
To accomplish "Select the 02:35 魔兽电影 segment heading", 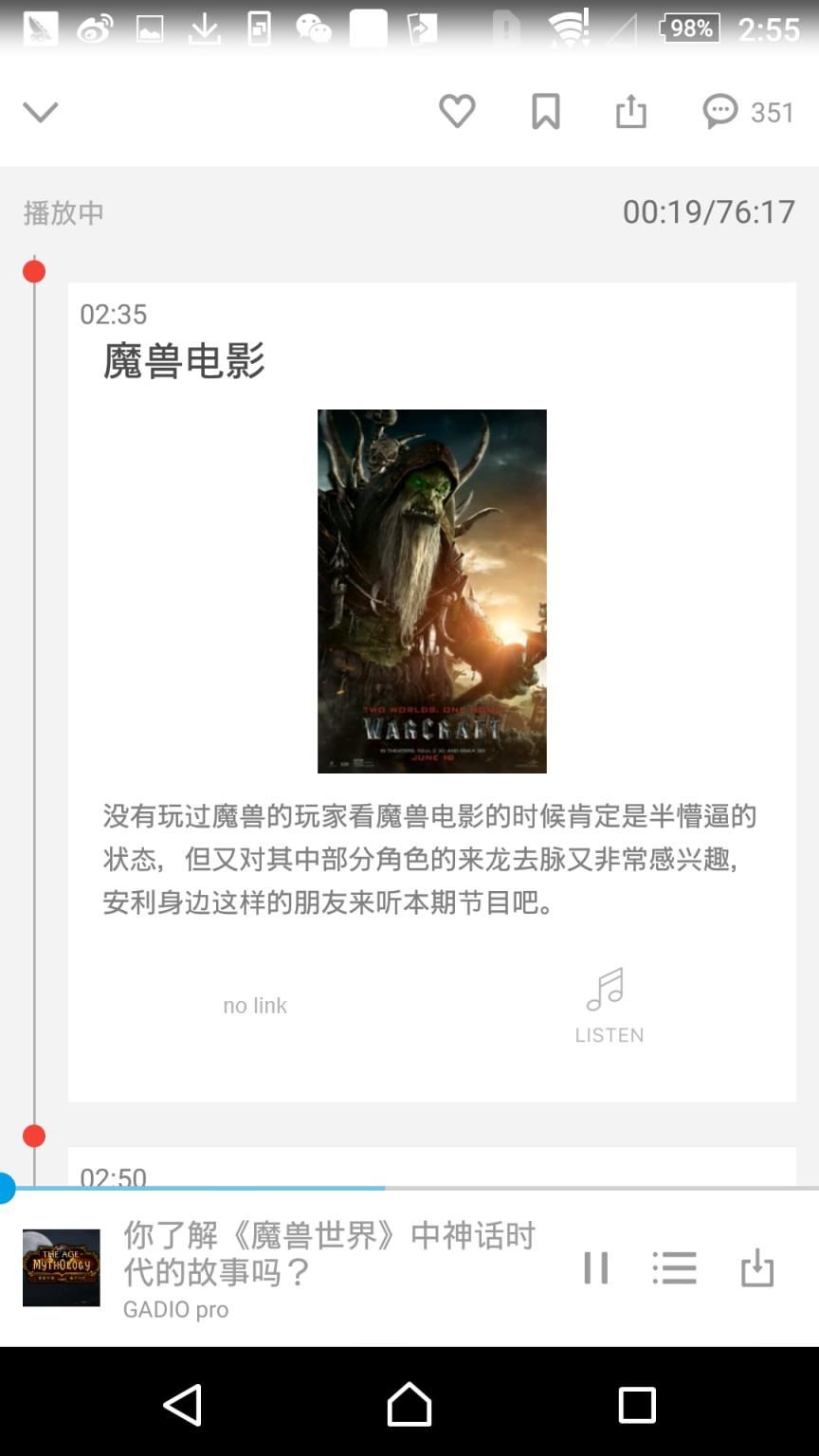I will click(182, 361).
